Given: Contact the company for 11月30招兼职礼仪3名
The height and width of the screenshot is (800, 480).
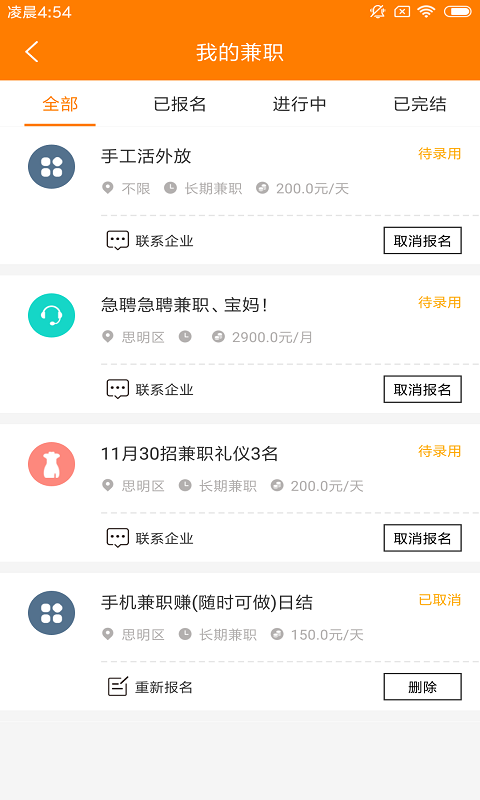Looking at the screenshot, I should pos(149,538).
